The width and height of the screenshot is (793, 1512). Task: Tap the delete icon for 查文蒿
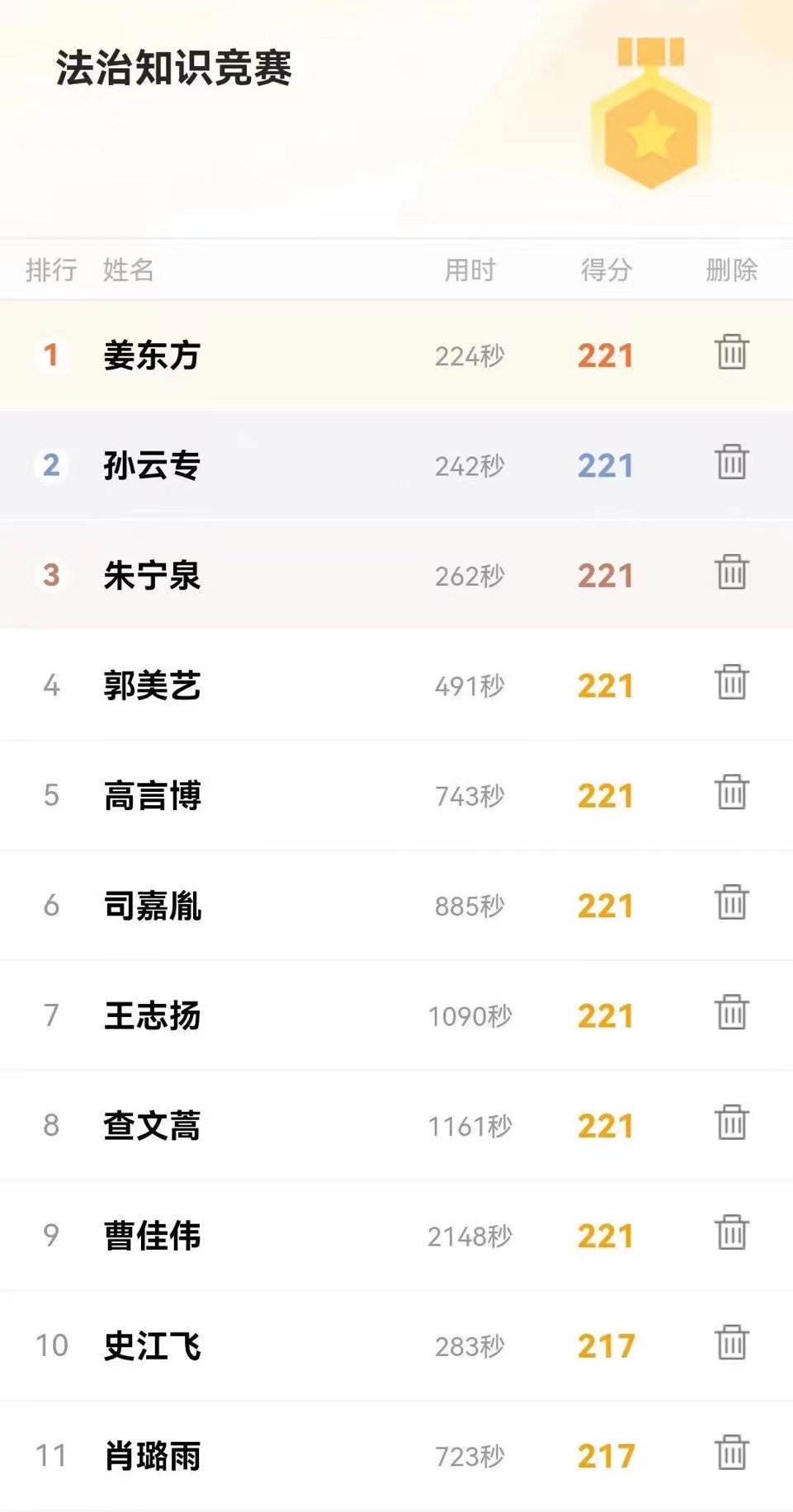(x=732, y=1123)
